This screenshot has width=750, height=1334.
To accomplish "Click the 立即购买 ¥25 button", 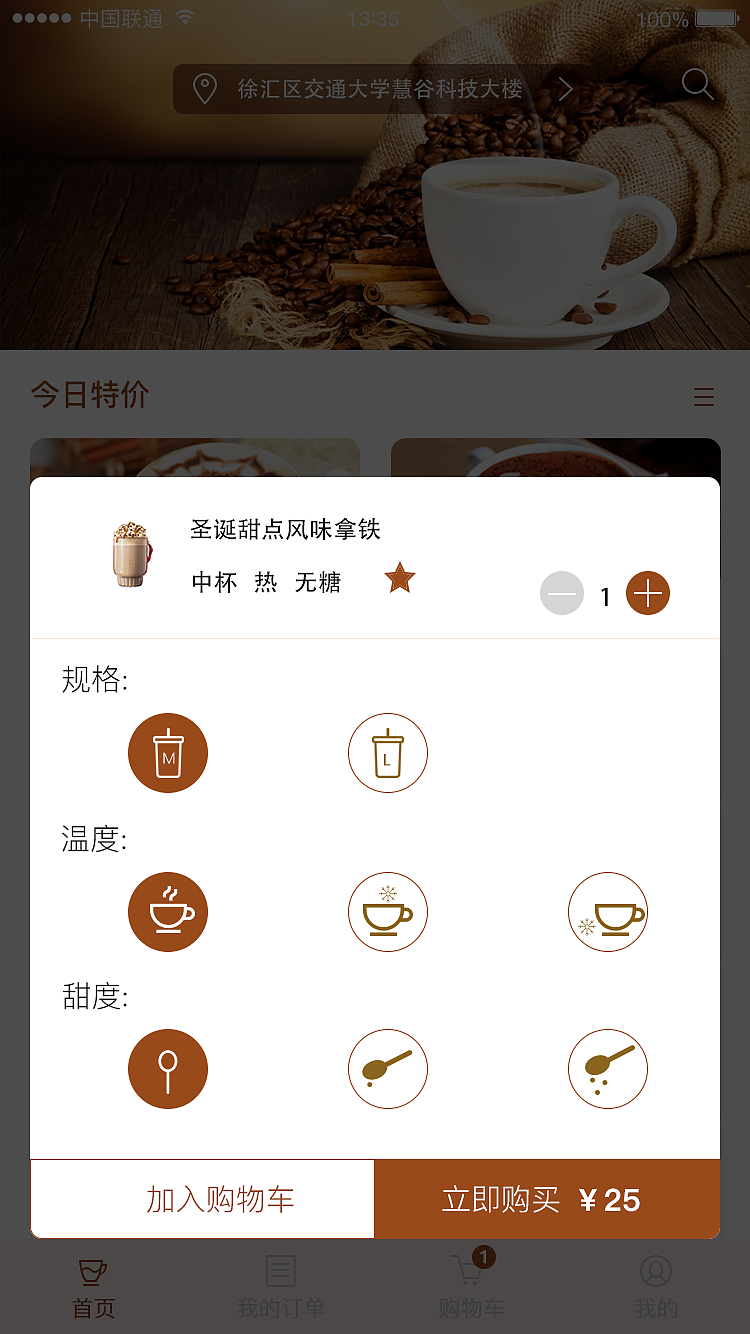I will [547, 1199].
